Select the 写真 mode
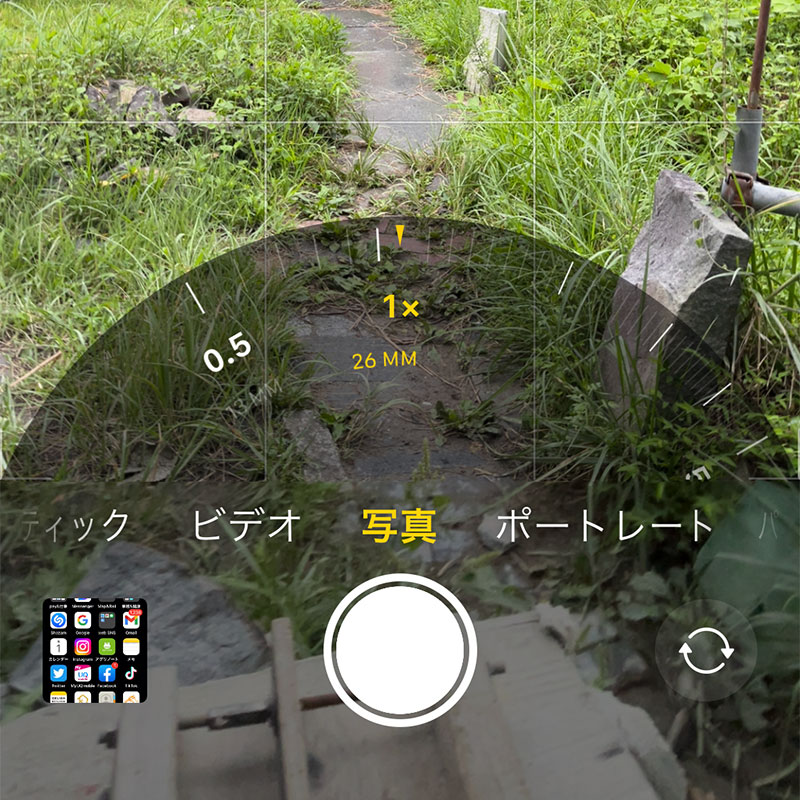Screen dimensions: 800x800 coord(399,525)
